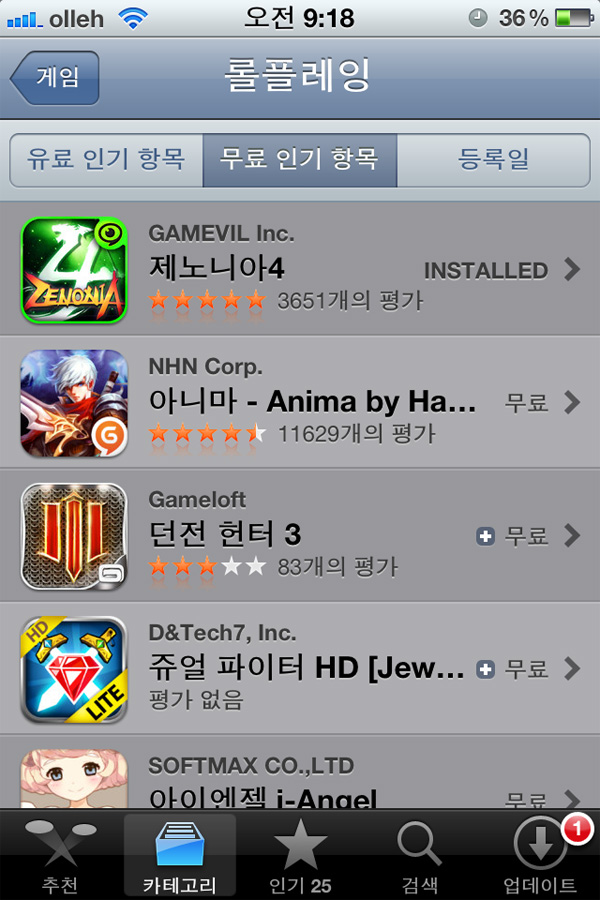Go back to 게임 category
Viewport: 600px width, 900px height.
pyautogui.click(x=55, y=77)
